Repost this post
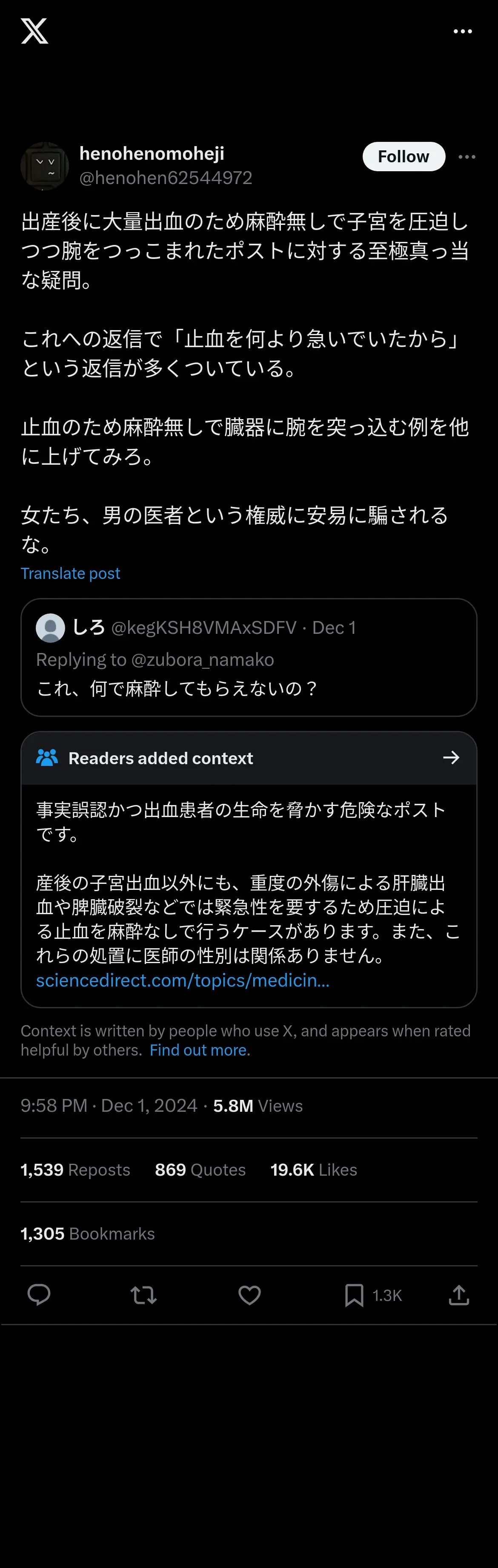Screen dimensions: 498x1568 point(143,1295)
